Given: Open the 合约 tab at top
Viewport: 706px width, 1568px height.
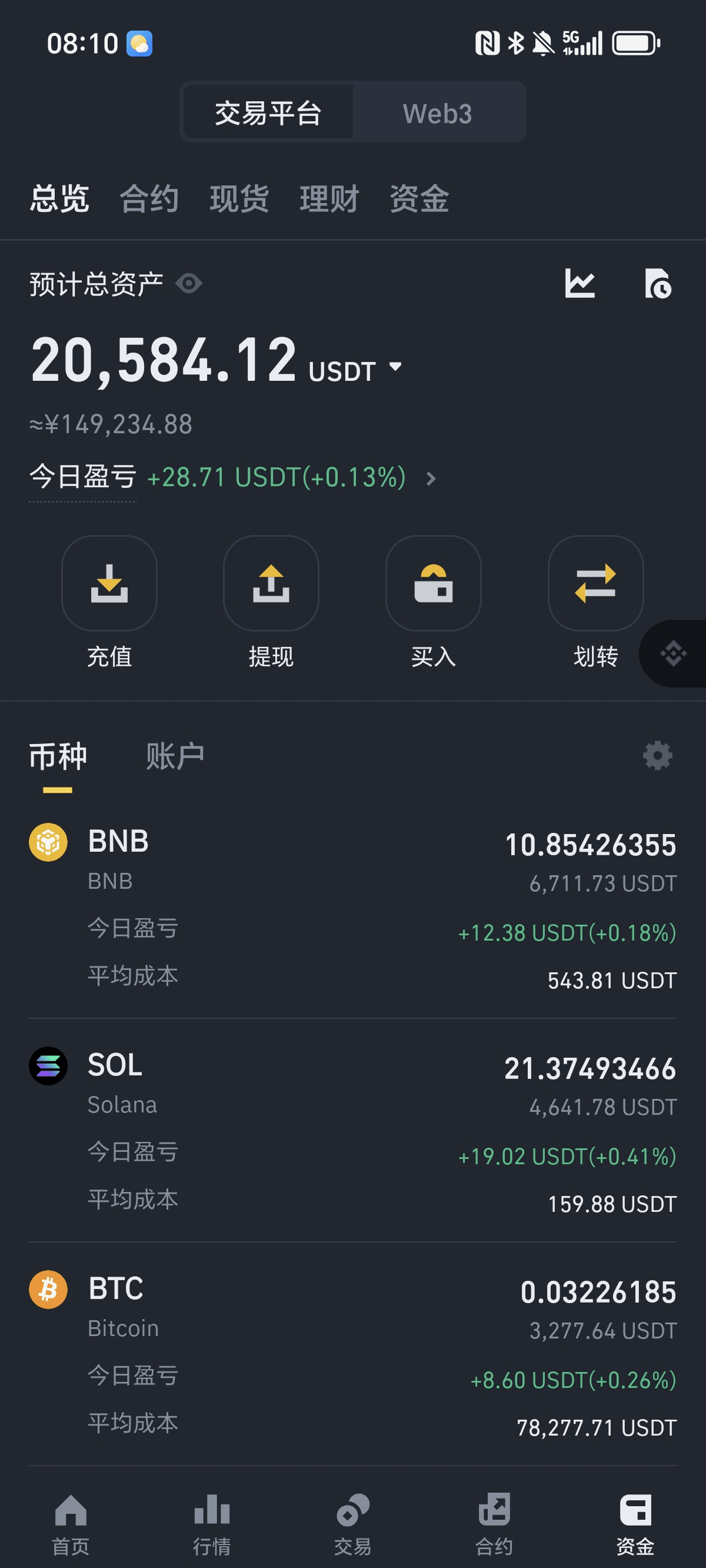Looking at the screenshot, I should [x=149, y=199].
